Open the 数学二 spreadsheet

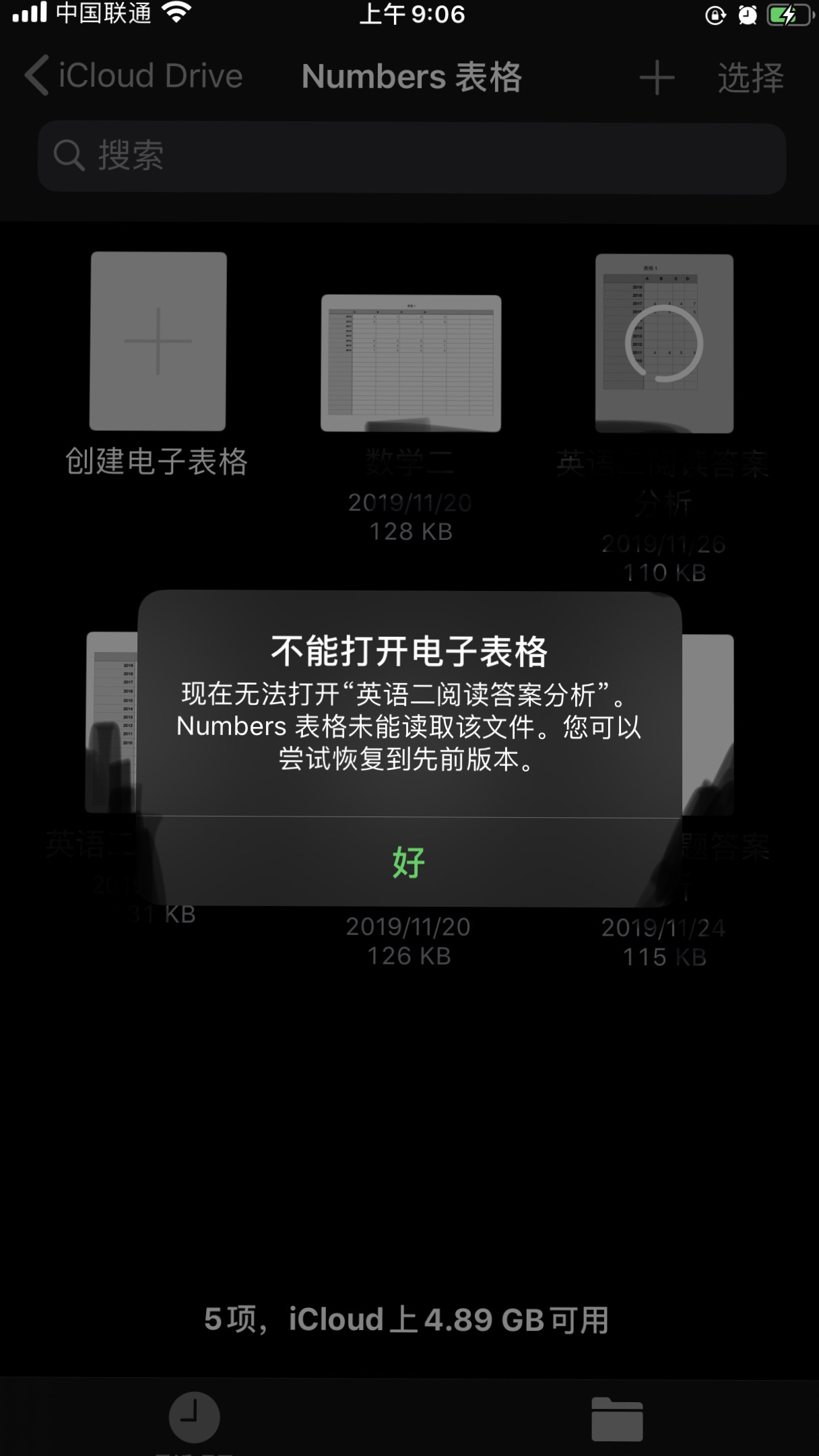411,363
